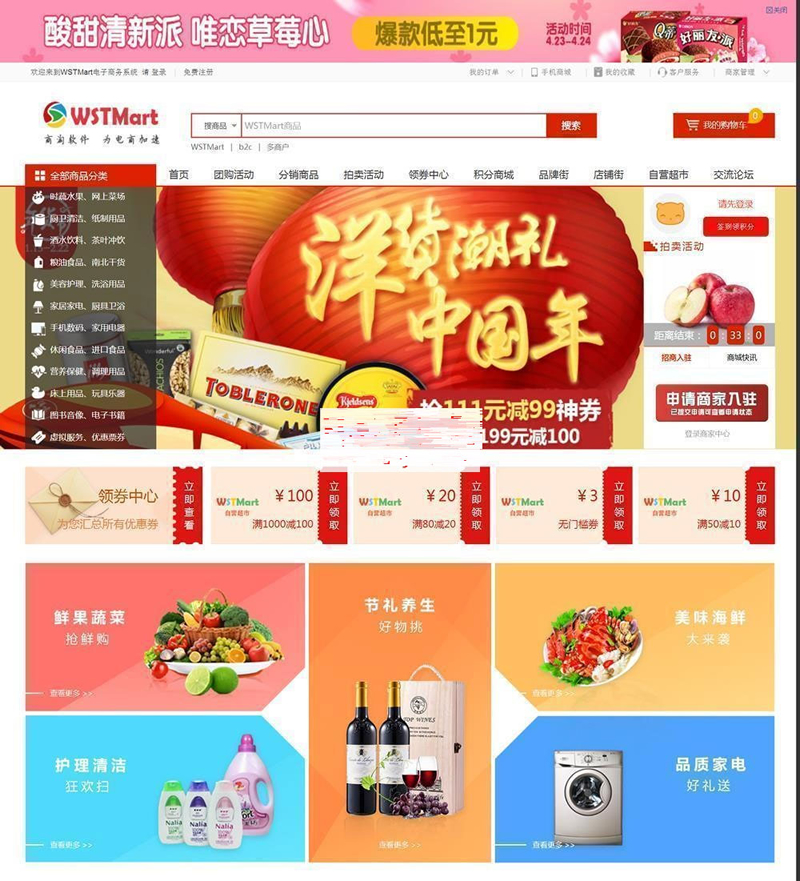Expand the 搜商品 search type dropdown
The height and width of the screenshot is (881, 800).
pyautogui.click(x=219, y=126)
